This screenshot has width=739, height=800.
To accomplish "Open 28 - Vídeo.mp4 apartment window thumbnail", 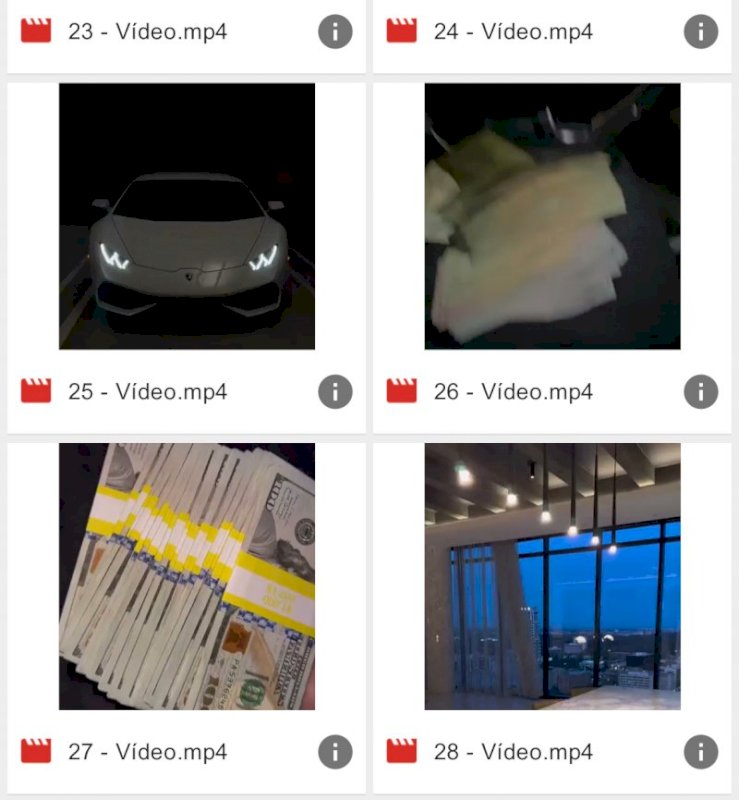I will (x=552, y=576).
